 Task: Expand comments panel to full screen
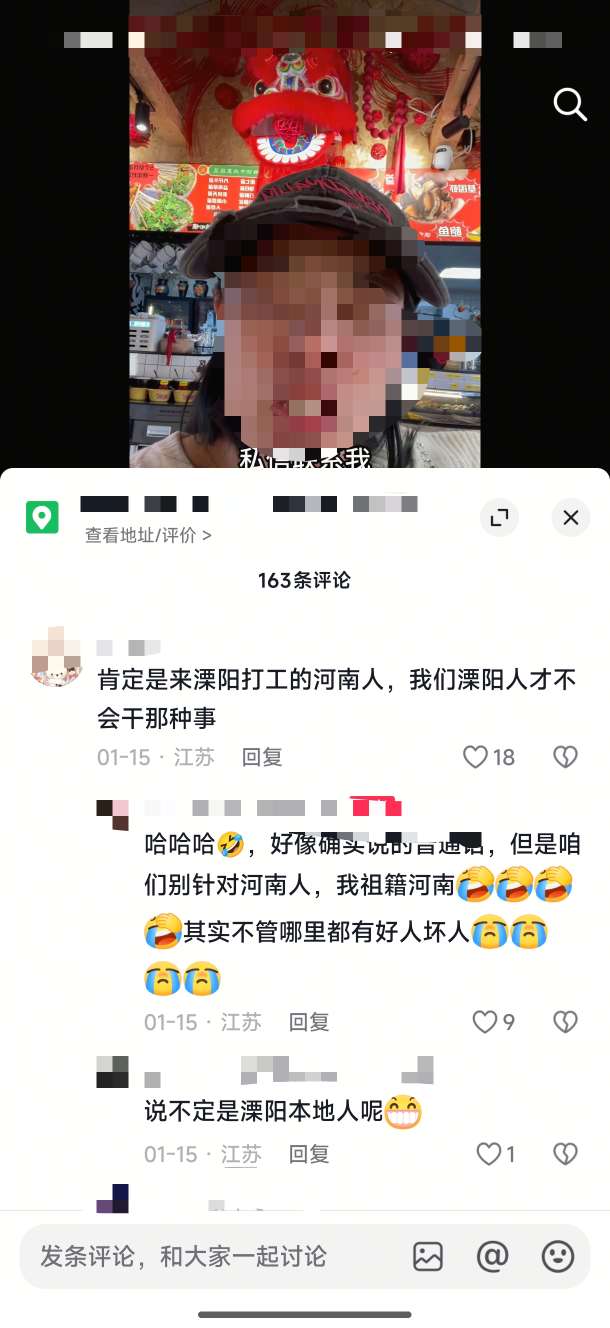click(x=499, y=517)
